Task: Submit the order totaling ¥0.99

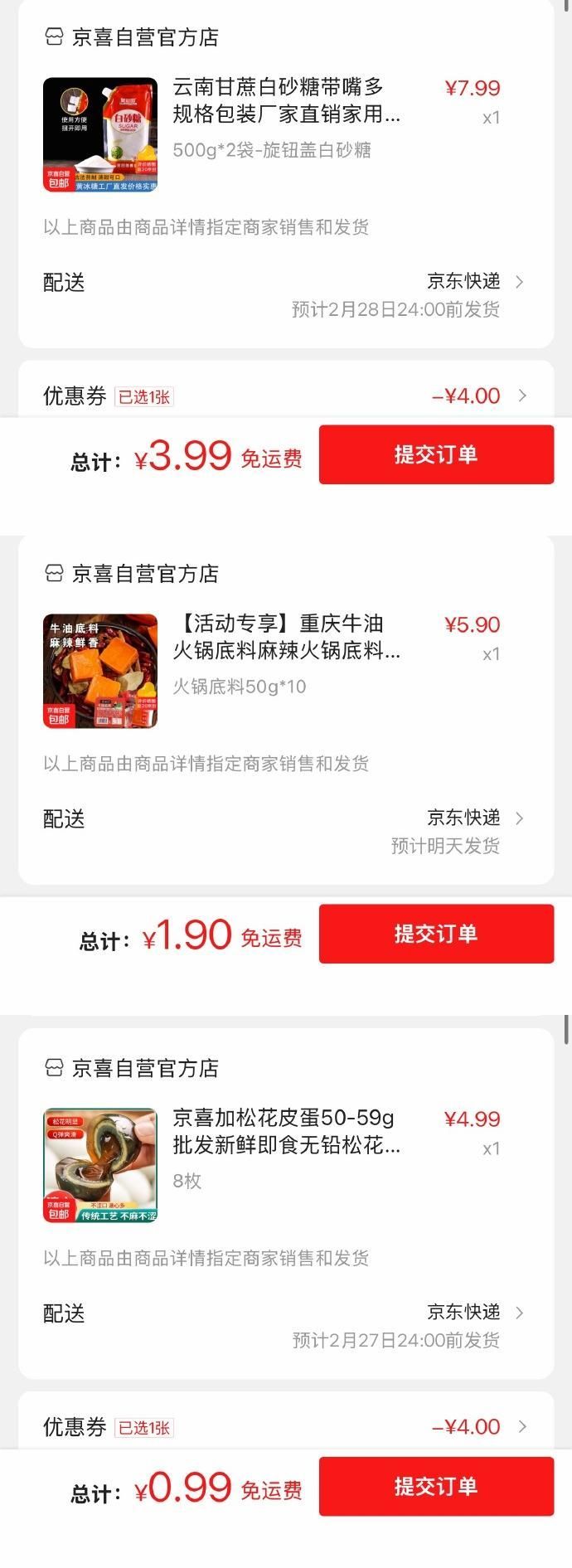Action: [x=436, y=1486]
